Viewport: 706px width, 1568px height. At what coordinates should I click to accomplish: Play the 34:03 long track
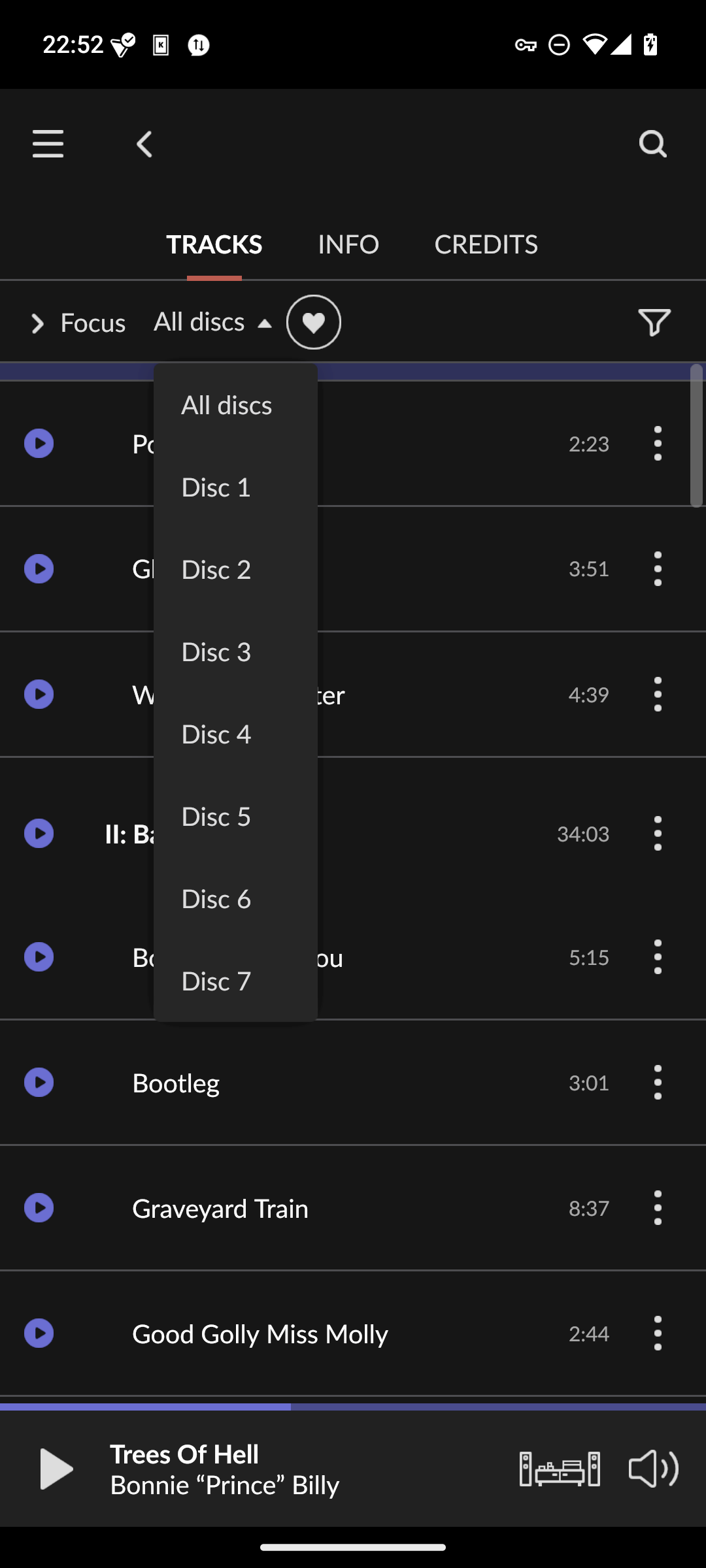tap(39, 834)
